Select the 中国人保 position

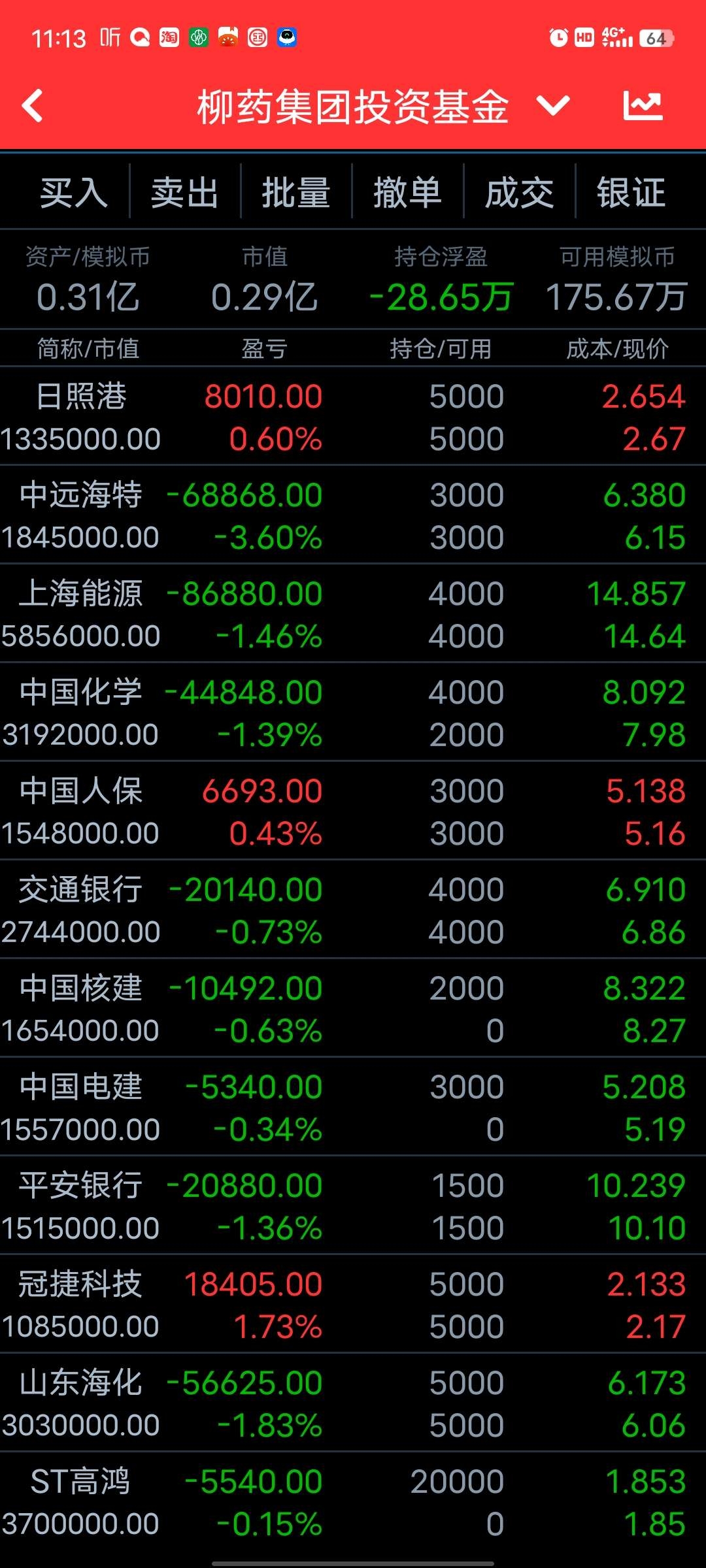[353, 811]
